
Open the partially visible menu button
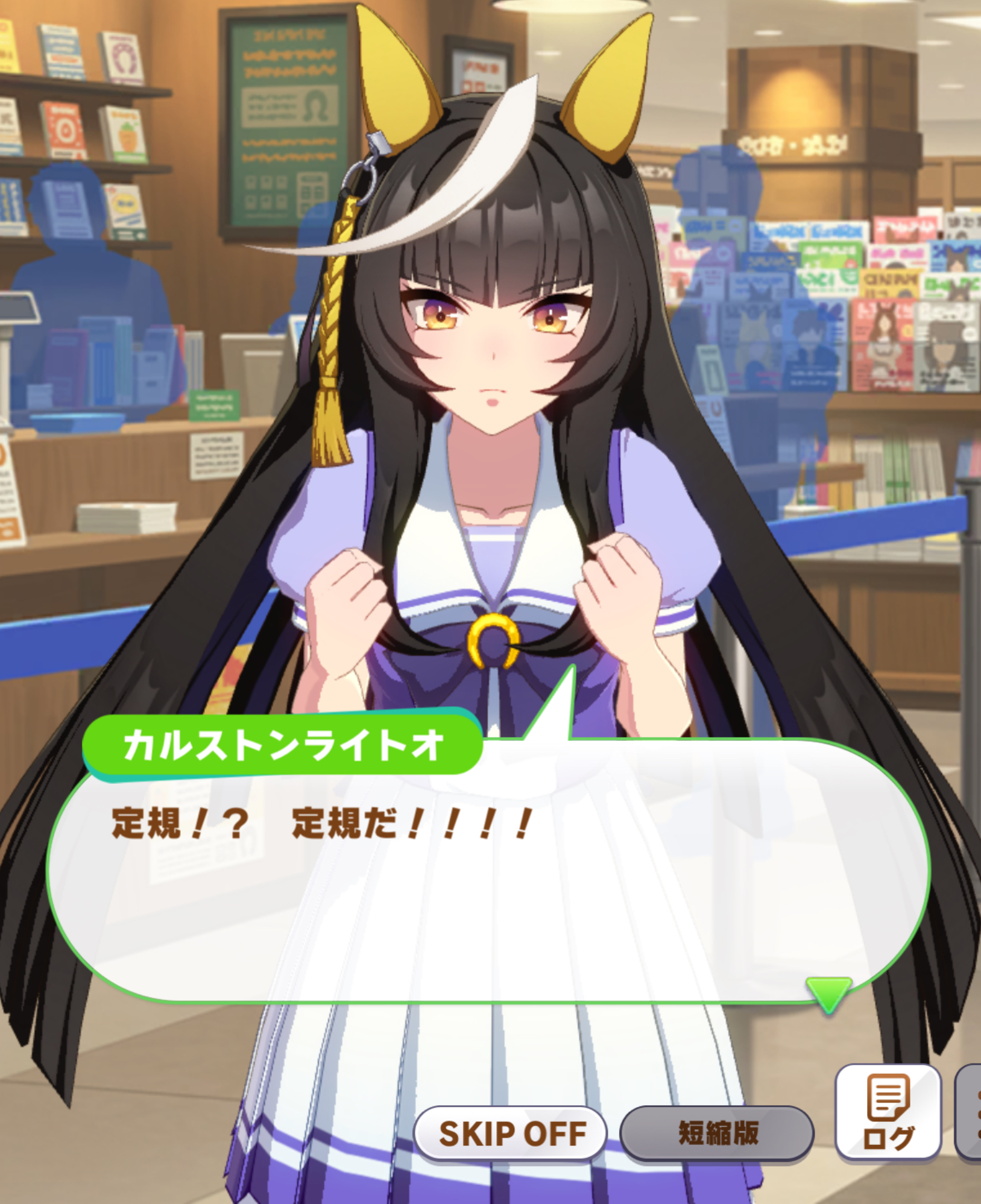[x=971, y=1112]
